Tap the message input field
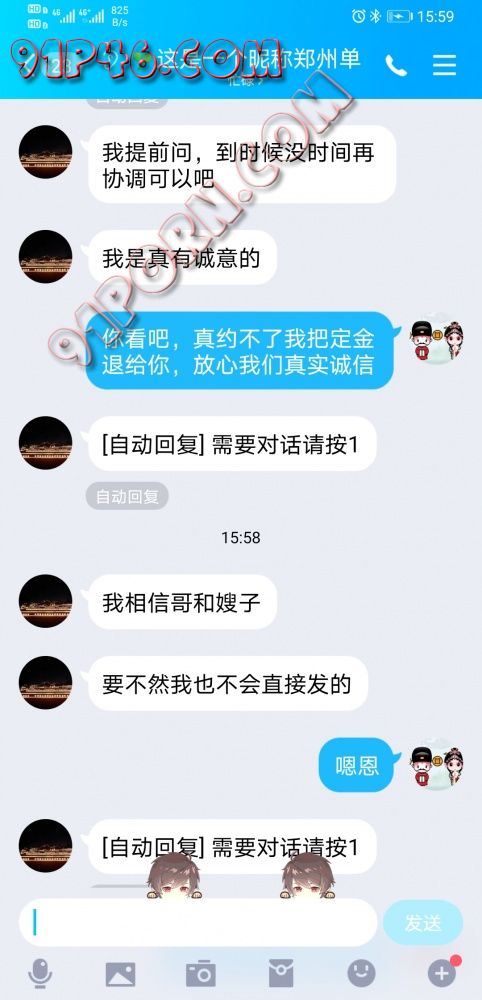This screenshot has height=1000, width=482. 198,922
